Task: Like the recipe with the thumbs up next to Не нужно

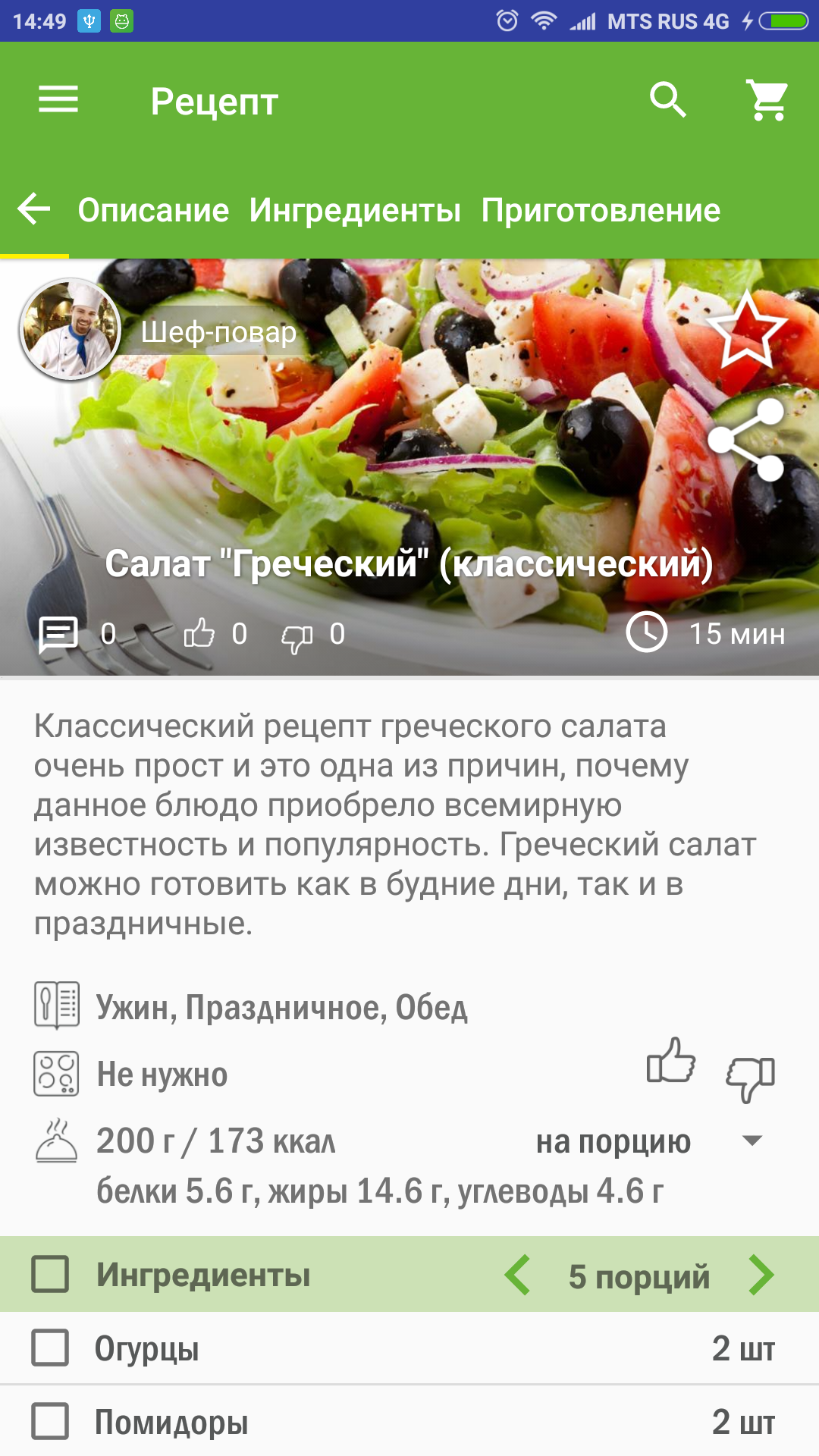Action: [x=670, y=1061]
